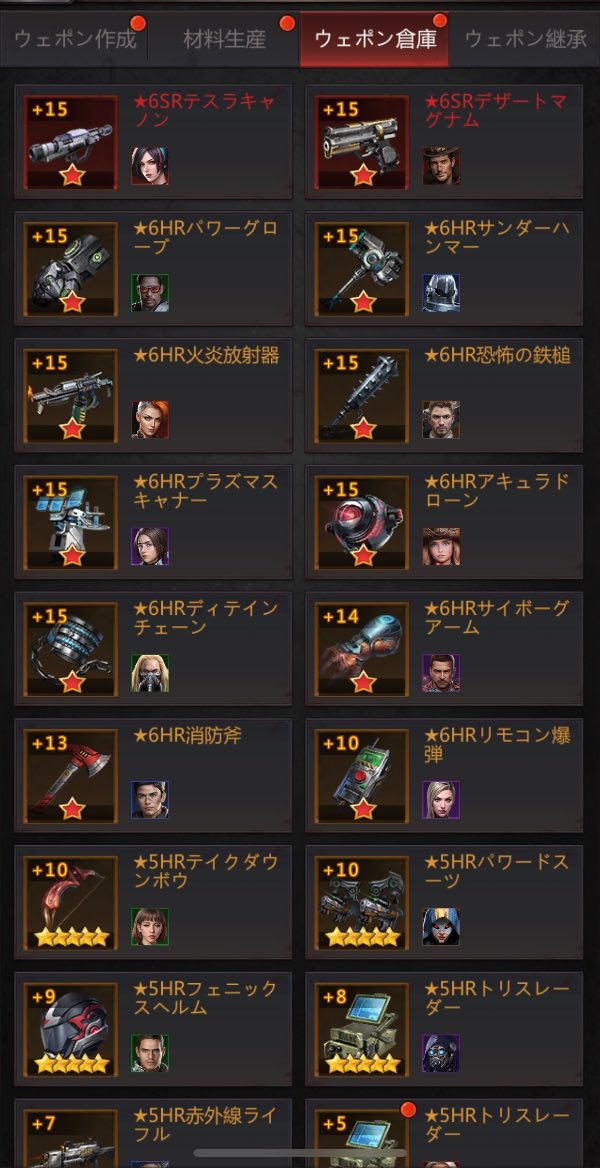Open the +8 ★5HRトリスレーダー card
The height and width of the screenshot is (1168, 600).
(x=445, y=1029)
